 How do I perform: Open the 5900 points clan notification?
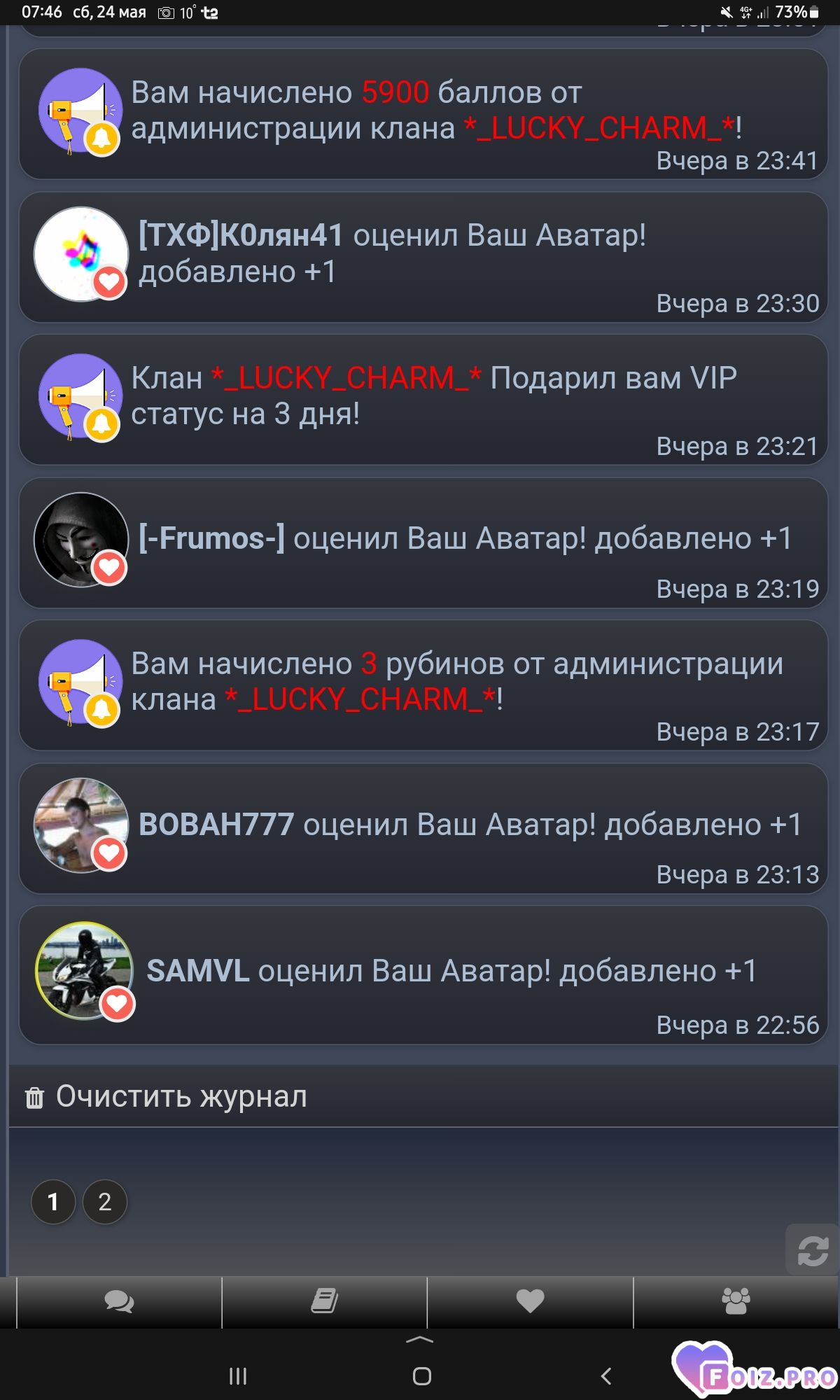[x=423, y=114]
